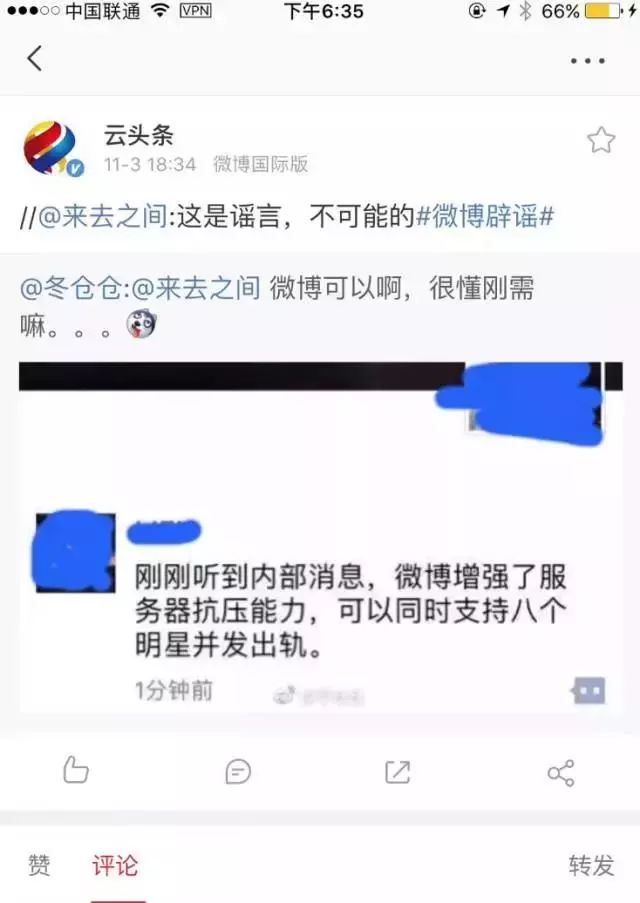Open the account name 云头条
The width and height of the screenshot is (640, 903).
tap(138, 135)
